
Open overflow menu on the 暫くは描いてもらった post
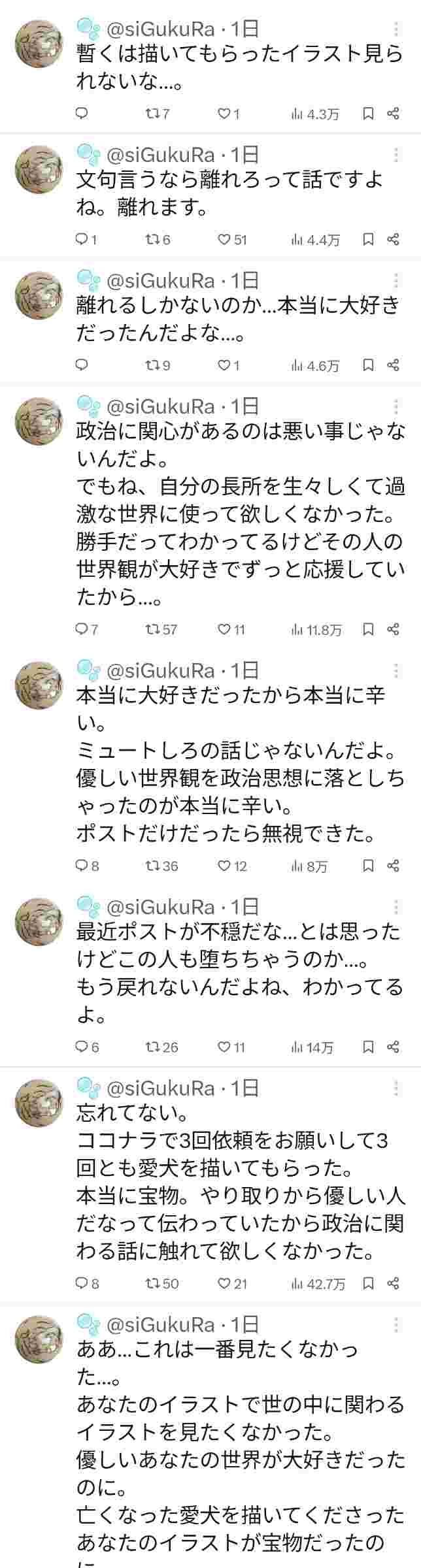(396, 29)
